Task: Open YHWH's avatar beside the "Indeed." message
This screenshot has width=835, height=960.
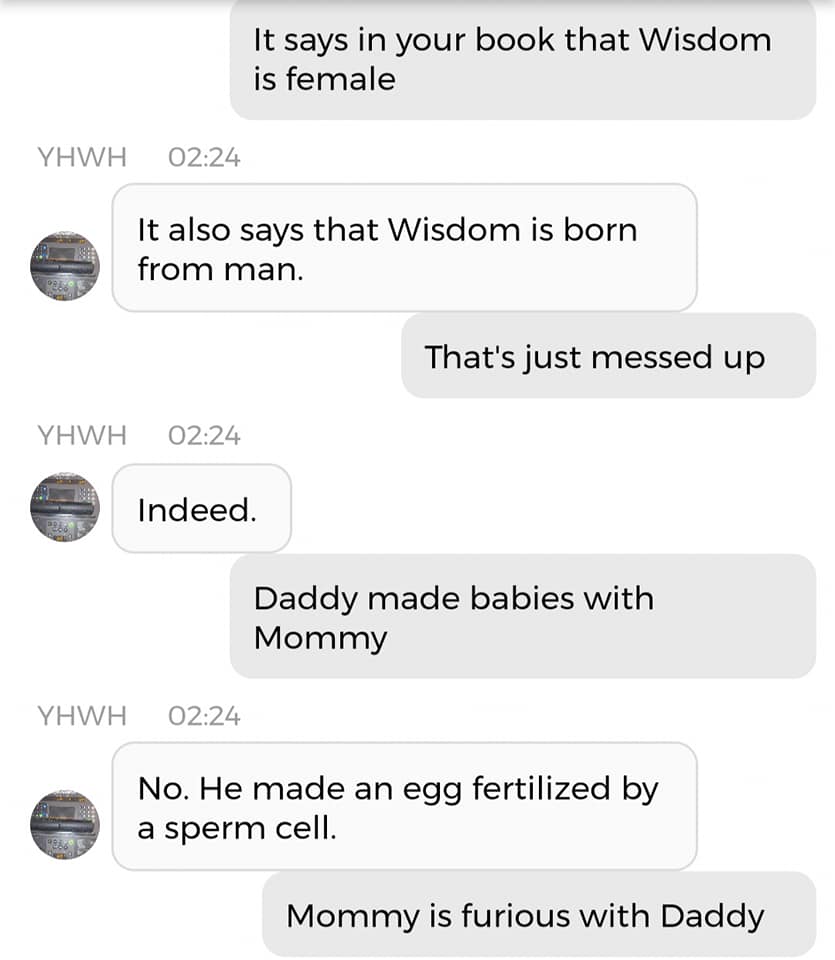Action: 65,507
